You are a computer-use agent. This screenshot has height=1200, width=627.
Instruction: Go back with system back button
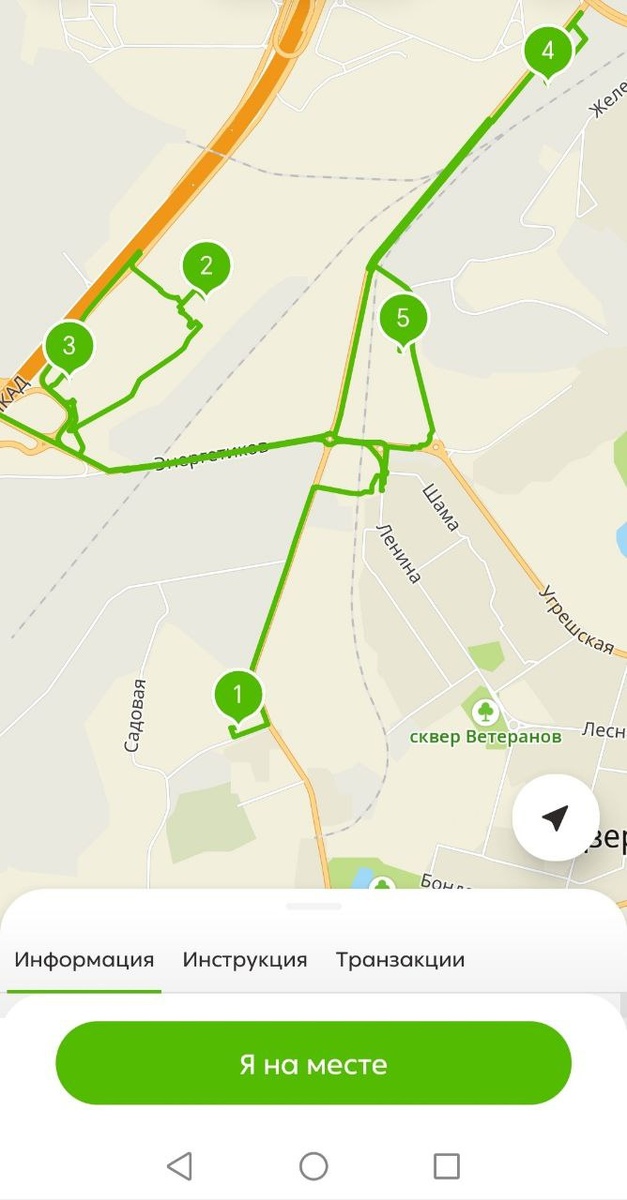179,1165
